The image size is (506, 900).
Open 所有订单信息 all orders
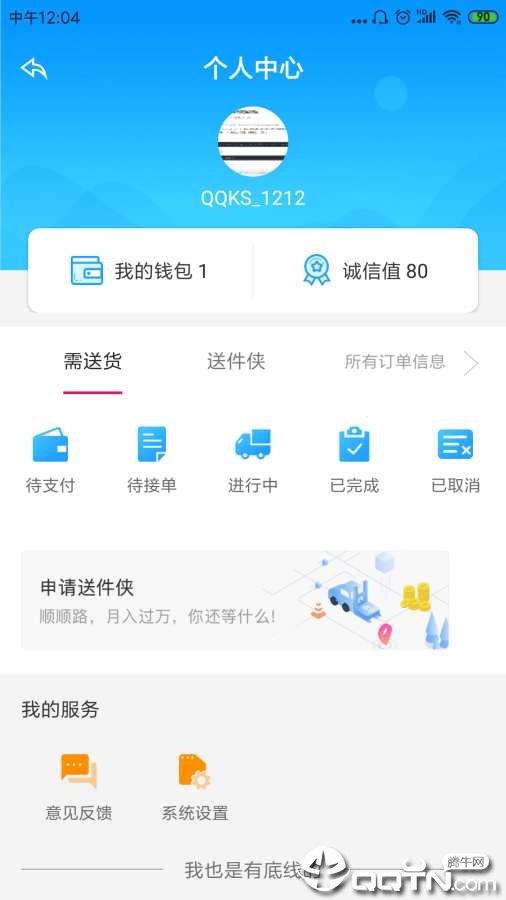[x=411, y=362]
